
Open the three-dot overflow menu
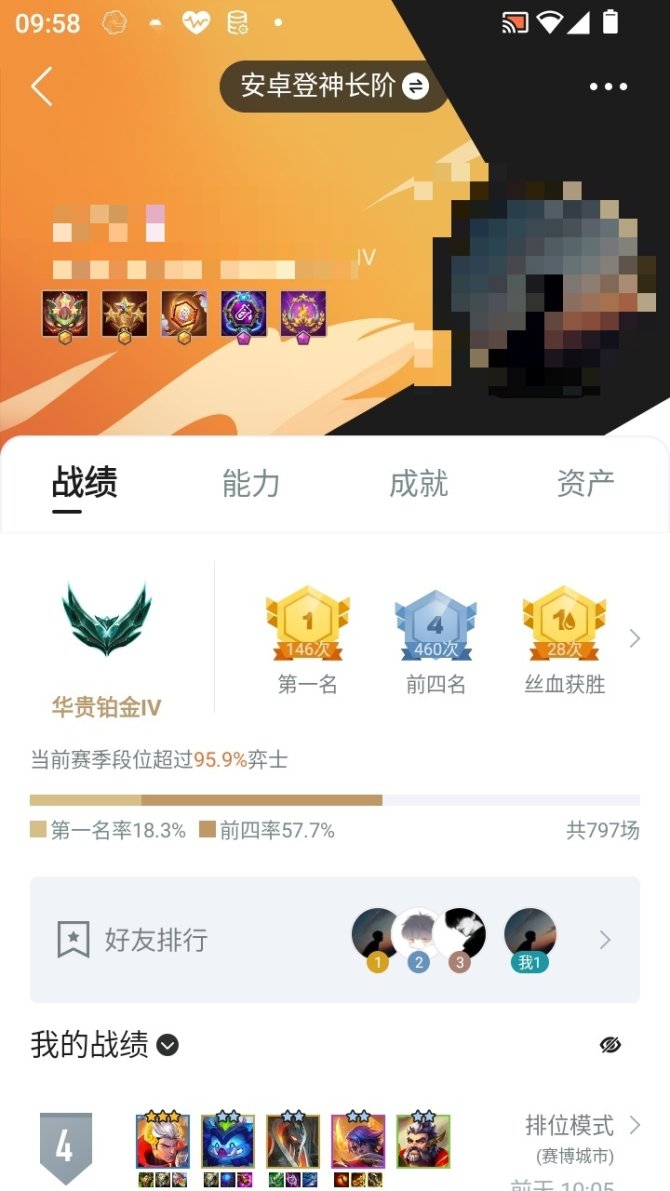coord(608,87)
